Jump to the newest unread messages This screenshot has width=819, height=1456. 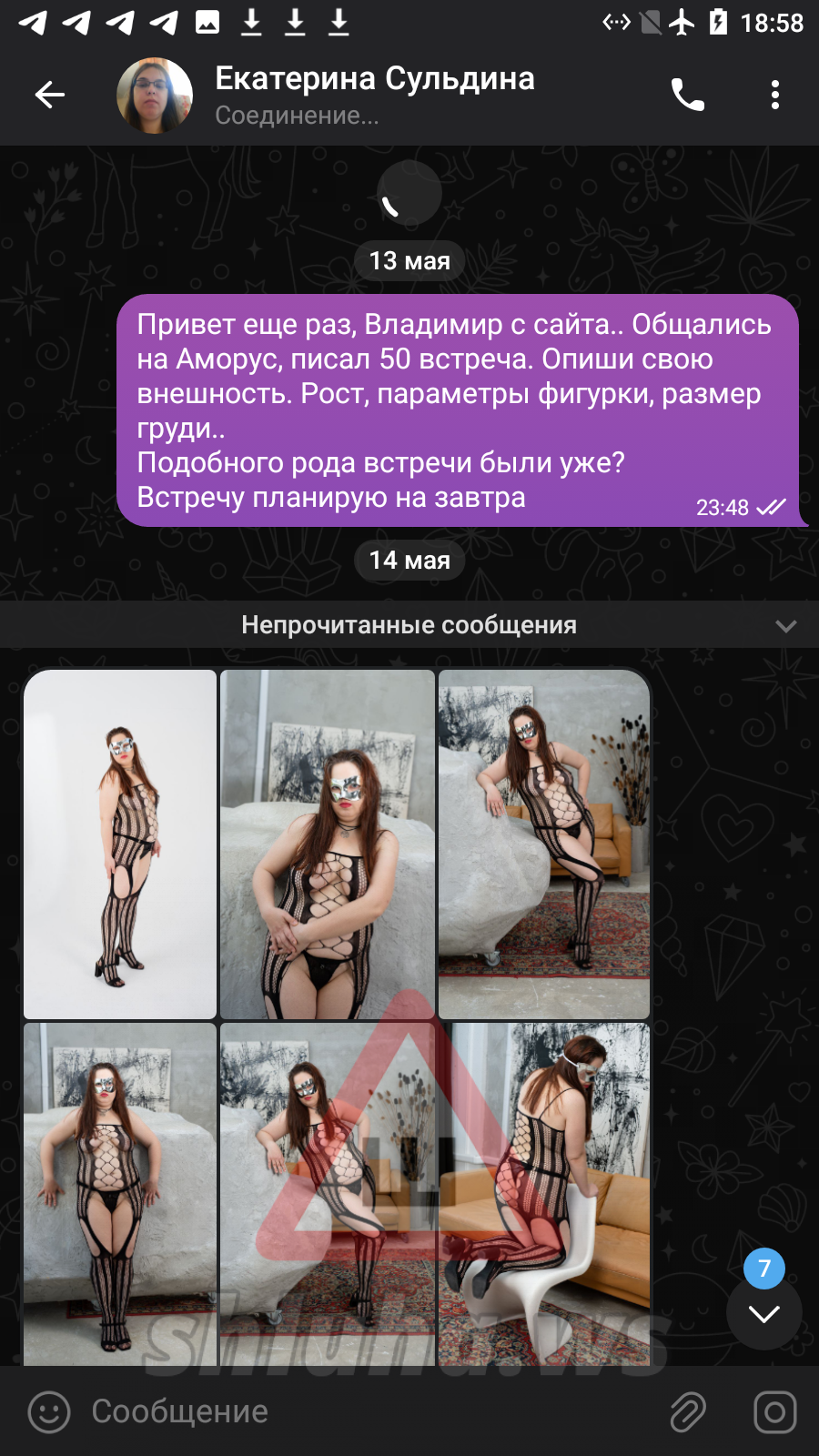pos(763,1312)
